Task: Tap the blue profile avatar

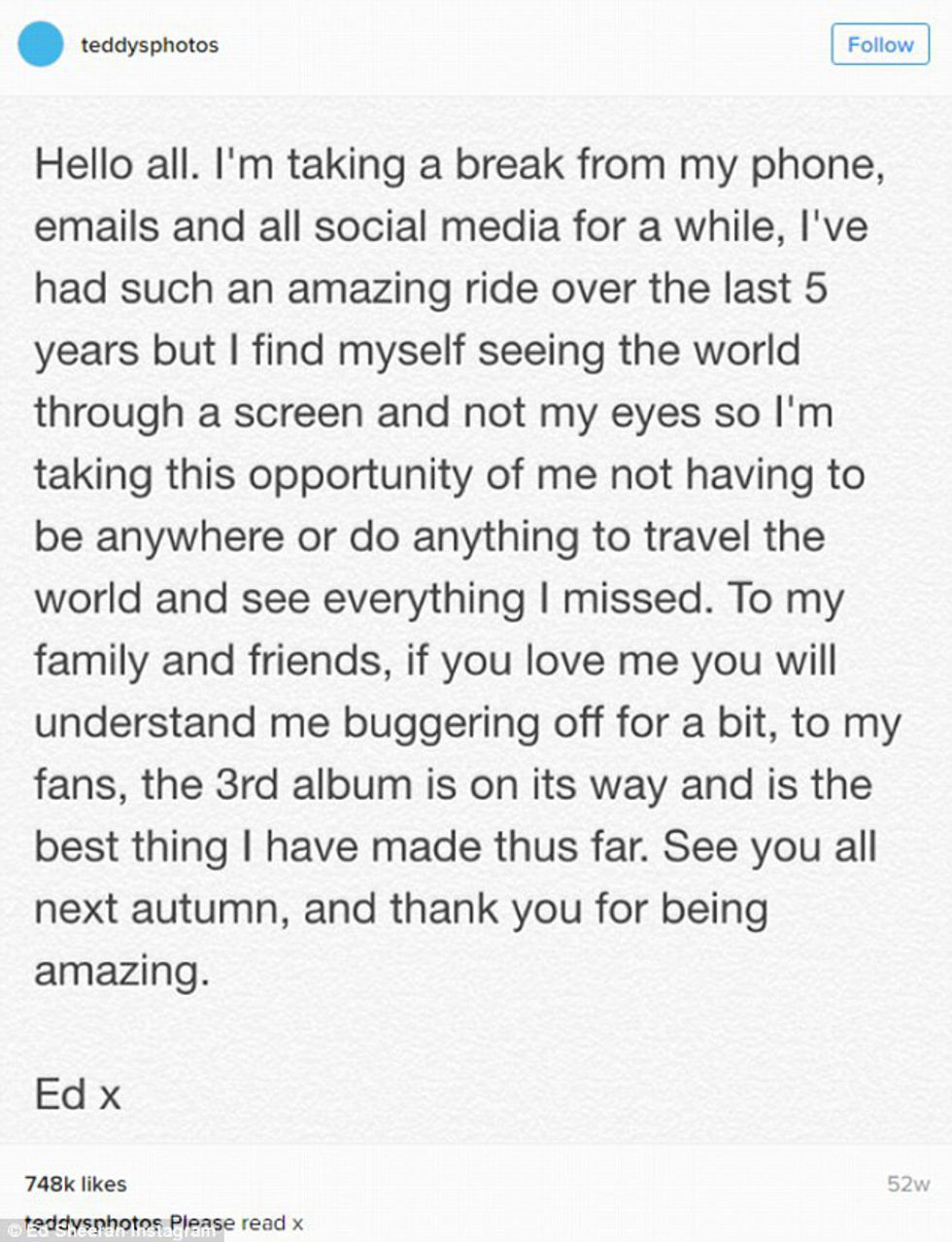Action: [x=41, y=45]
